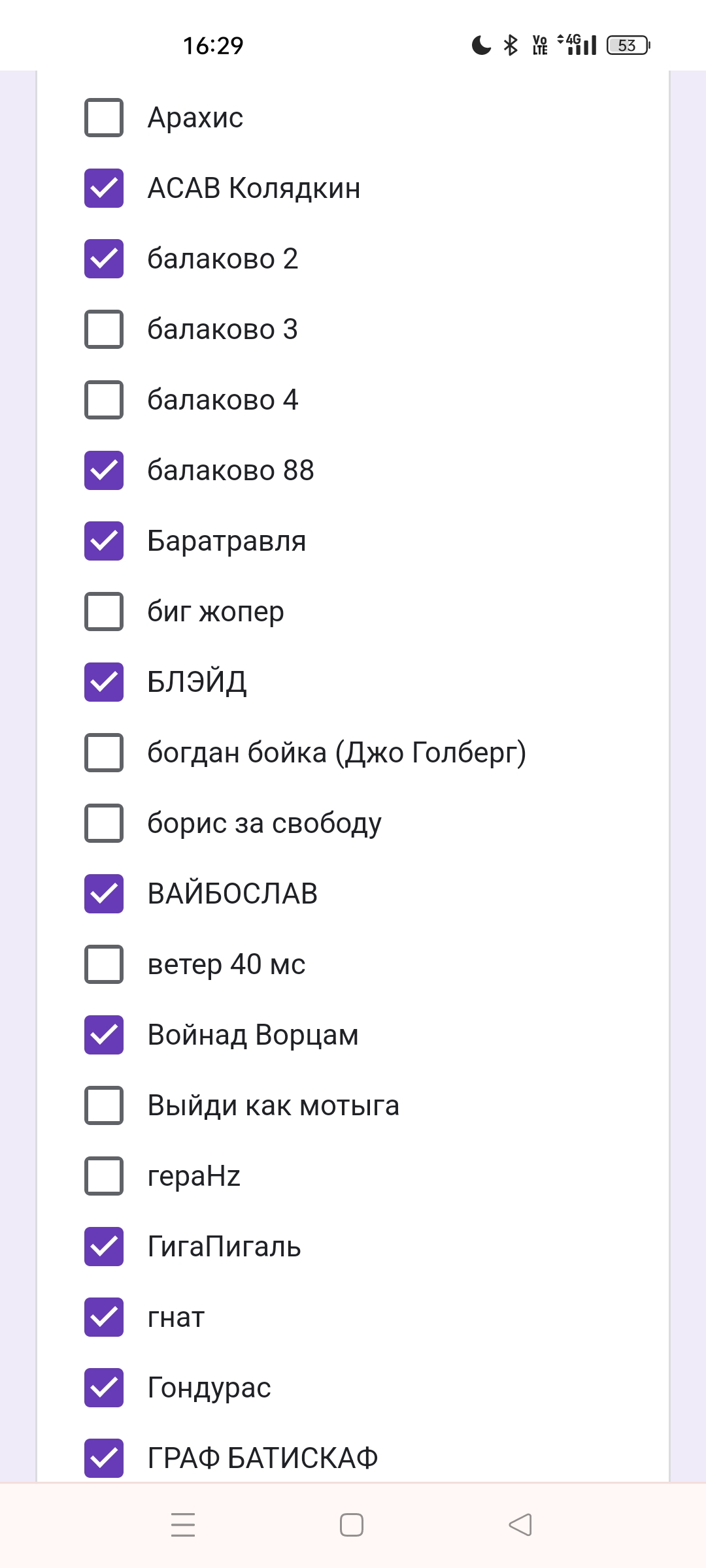
Task: Untick Войнад Ворцам option
Action: tap(104, 1035)
